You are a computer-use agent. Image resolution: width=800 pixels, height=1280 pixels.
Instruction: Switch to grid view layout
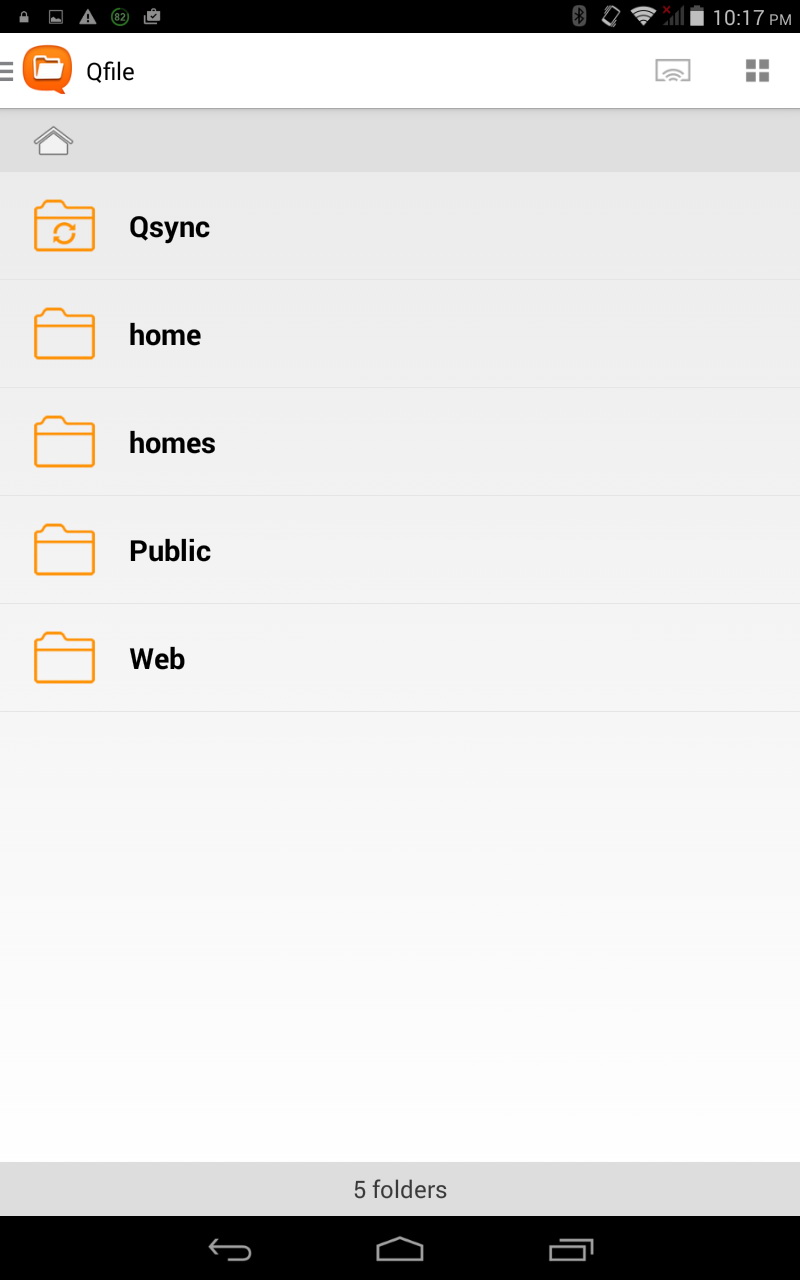pyautogui.click(x=757, y=71)
